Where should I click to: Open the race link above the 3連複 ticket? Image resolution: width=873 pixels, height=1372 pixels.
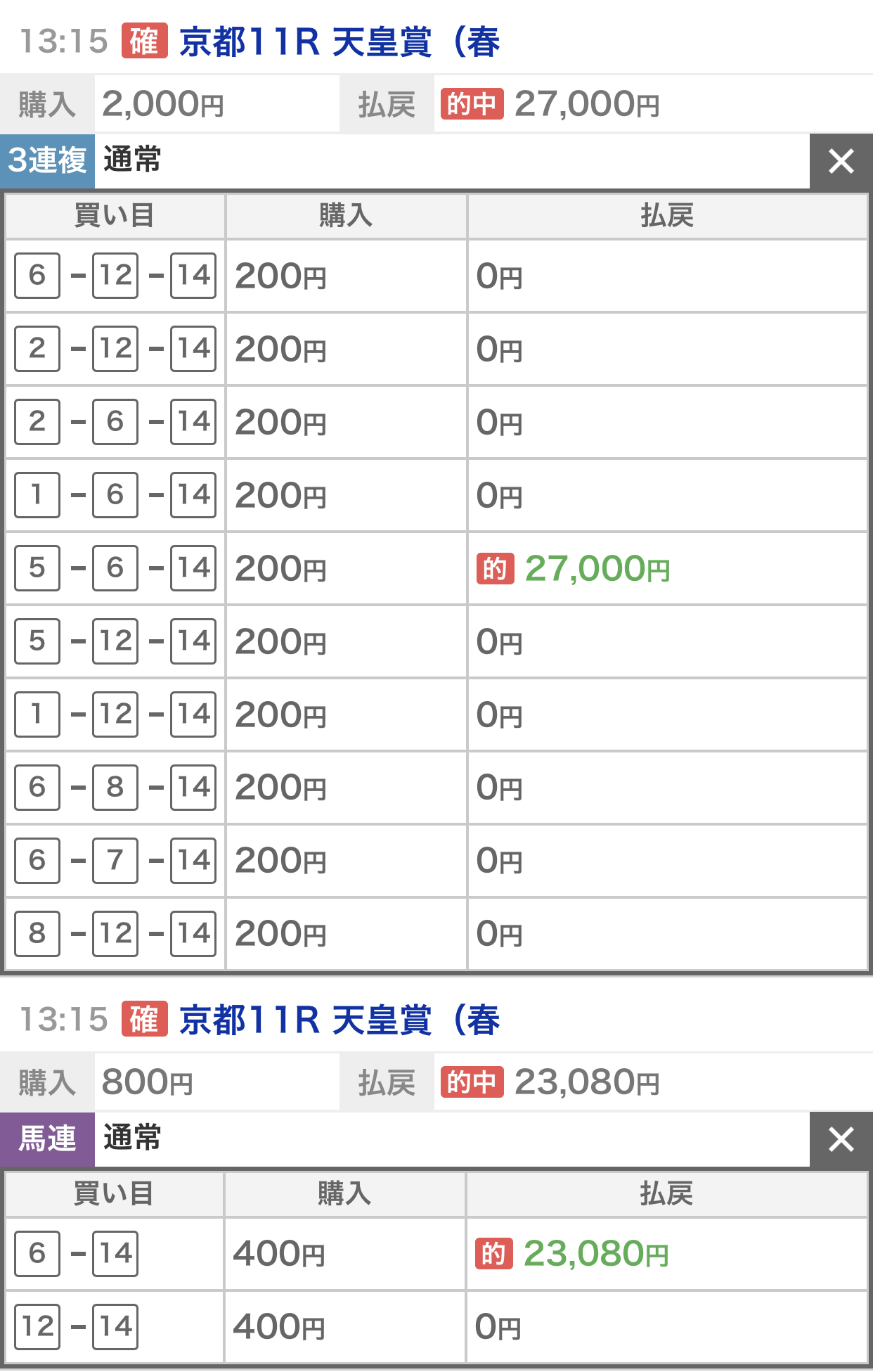tap(339, 41)
